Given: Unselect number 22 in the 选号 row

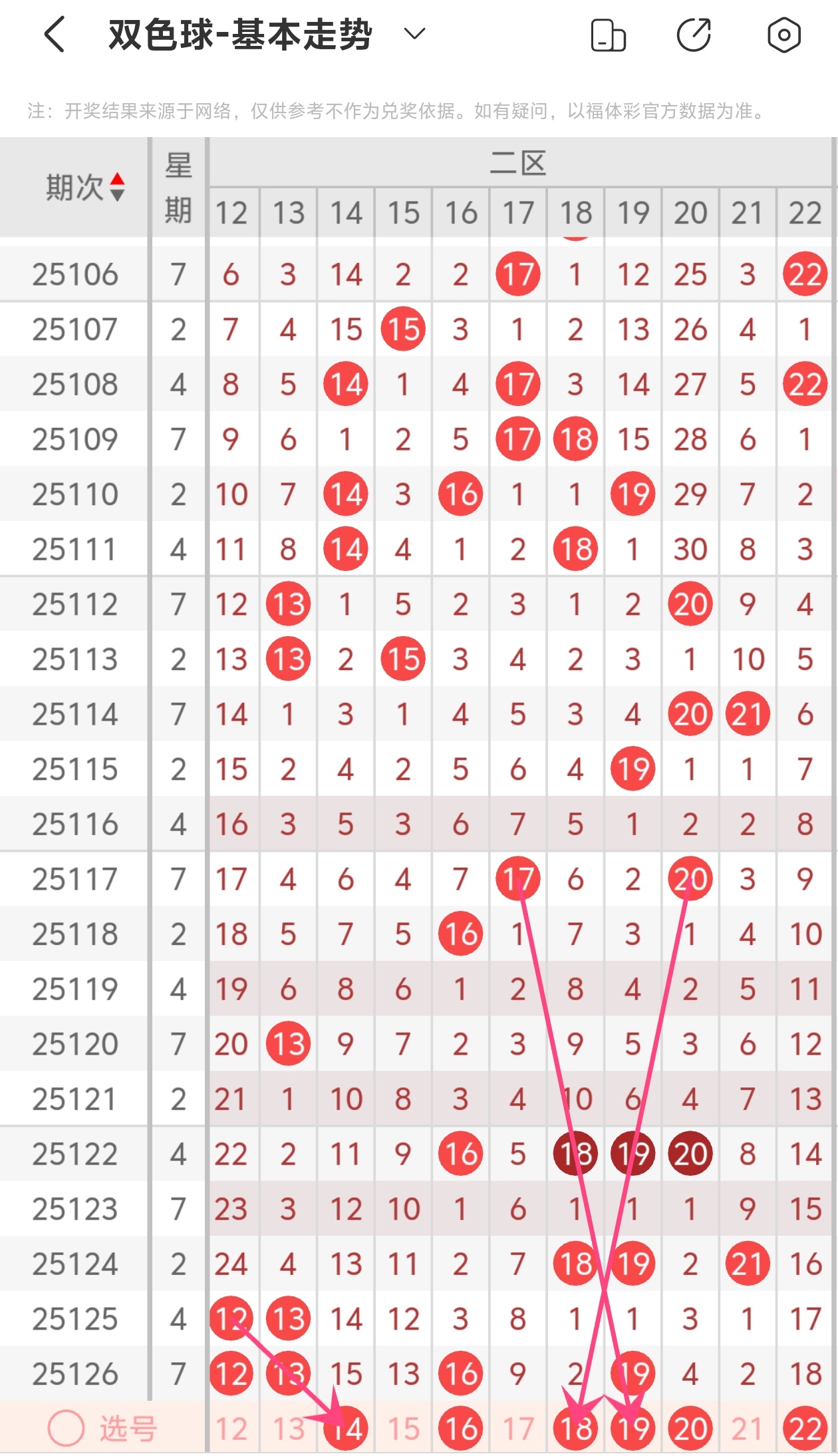Looking at the screenshot, I should [805, 1429].
